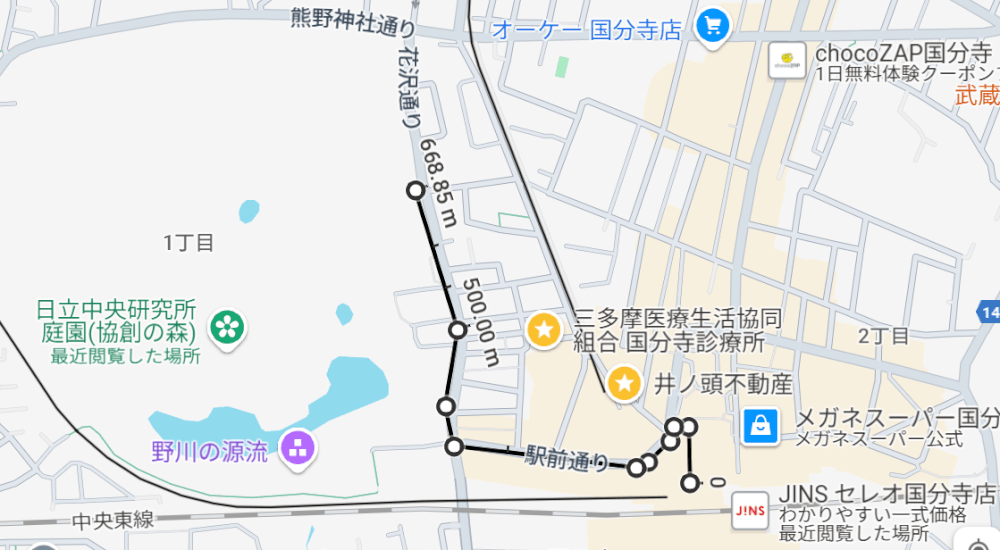Open saved place 三多摩医療生活協同組合 star pin
This screenshot has height=550, width=1000.
[544, 329]
